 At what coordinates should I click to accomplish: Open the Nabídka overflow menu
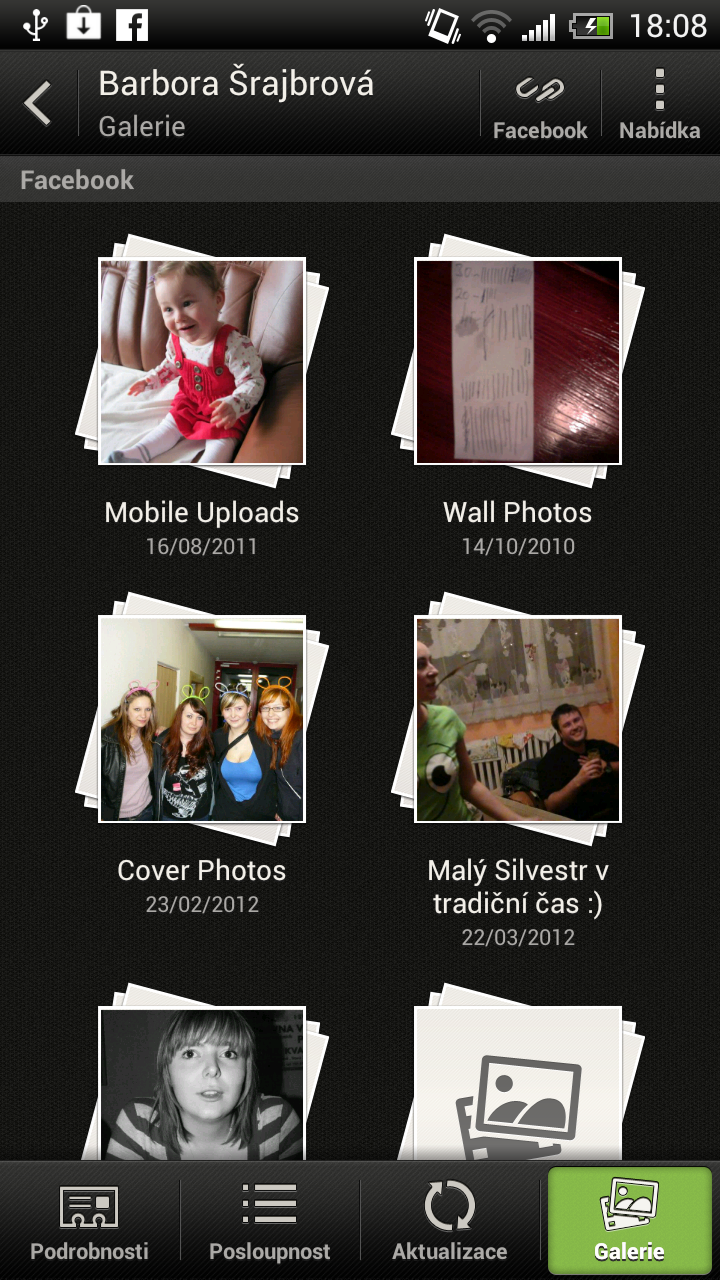[x=659, y=104]
